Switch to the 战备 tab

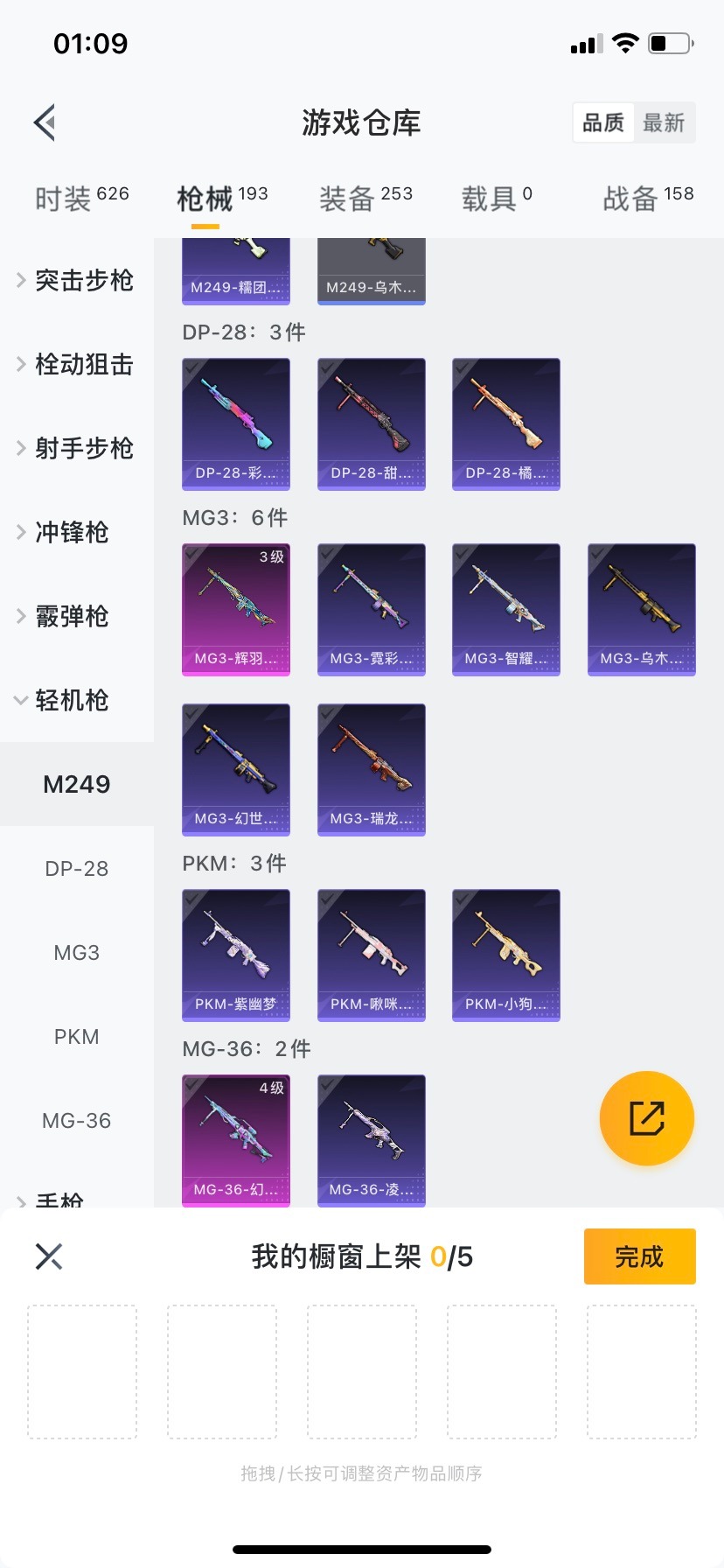pyautogui.click(x=648, y=199)
